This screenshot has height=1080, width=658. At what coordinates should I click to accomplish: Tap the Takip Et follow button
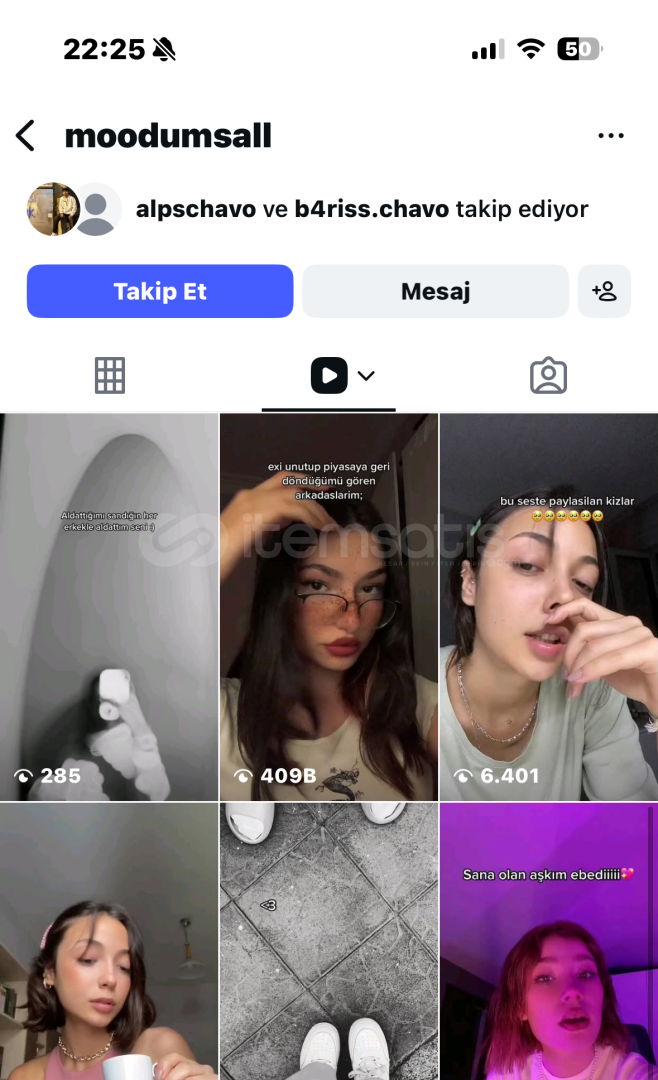[160, 291]
